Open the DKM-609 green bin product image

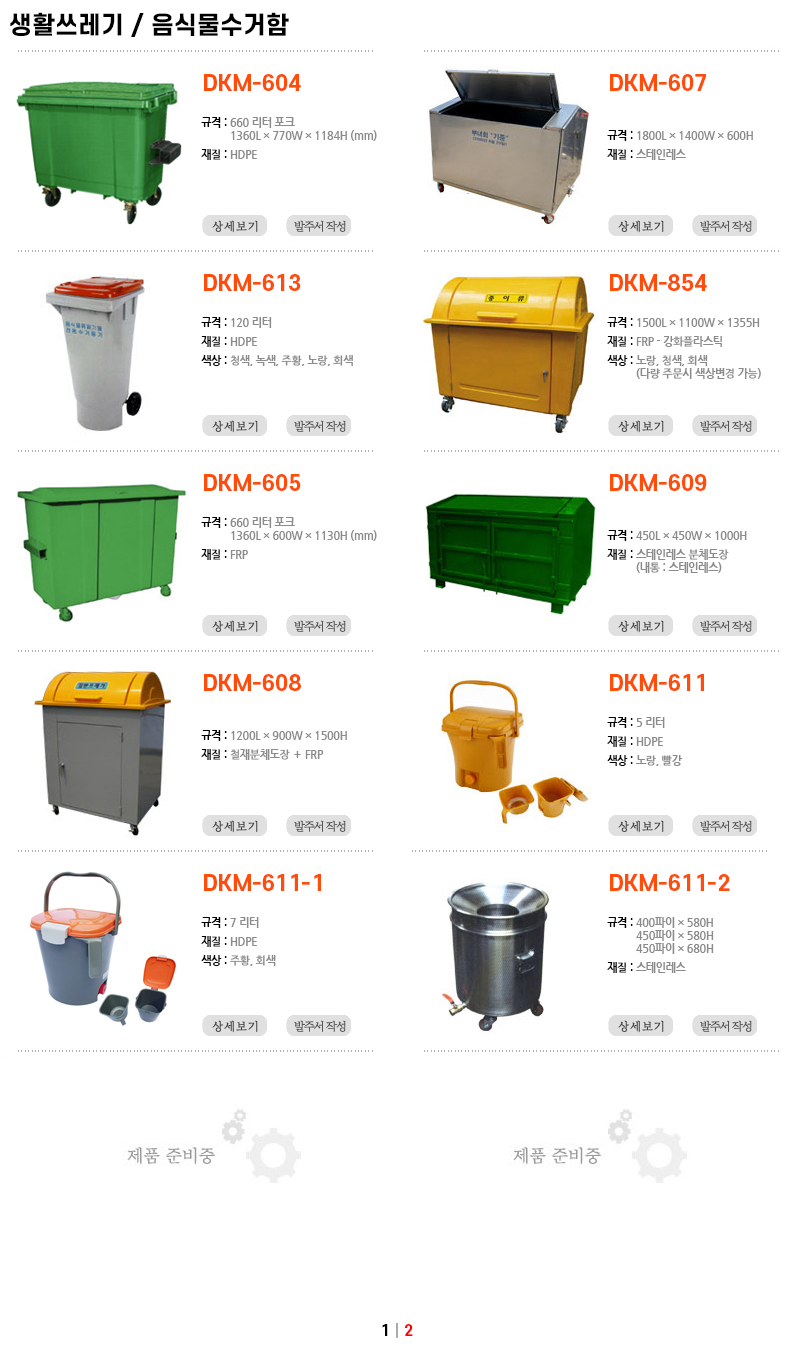click(x=510, y=550)
